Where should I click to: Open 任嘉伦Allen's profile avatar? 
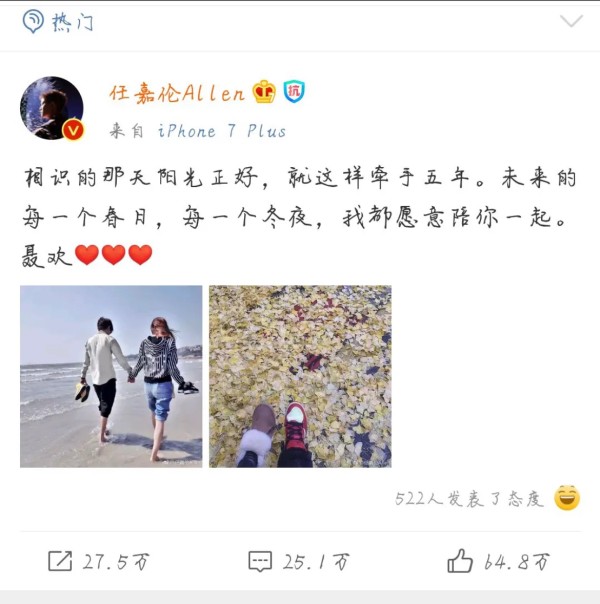(x=52, y=108)
